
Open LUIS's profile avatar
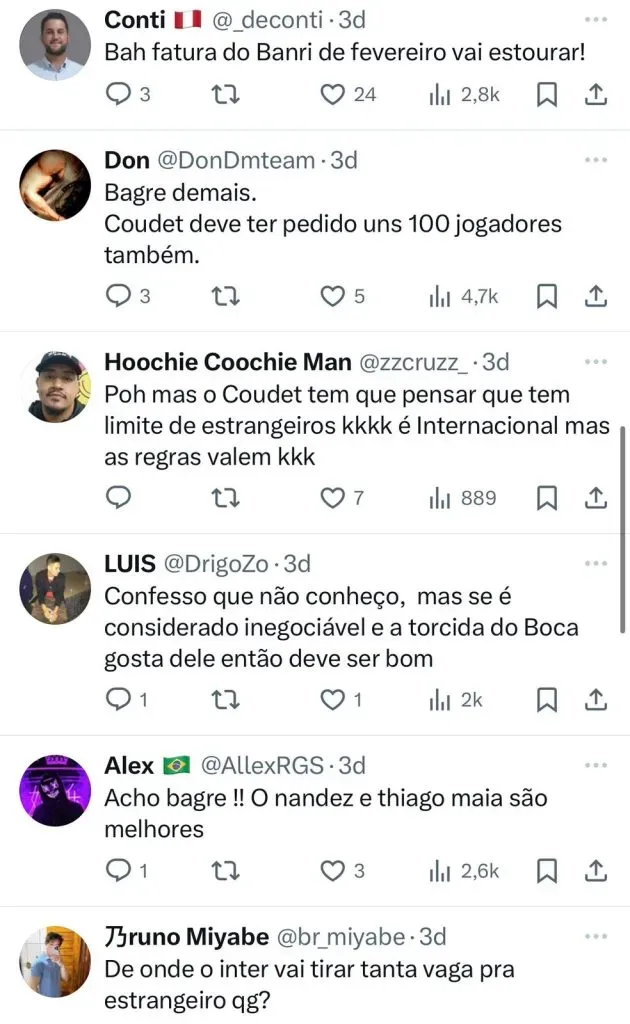54,588
